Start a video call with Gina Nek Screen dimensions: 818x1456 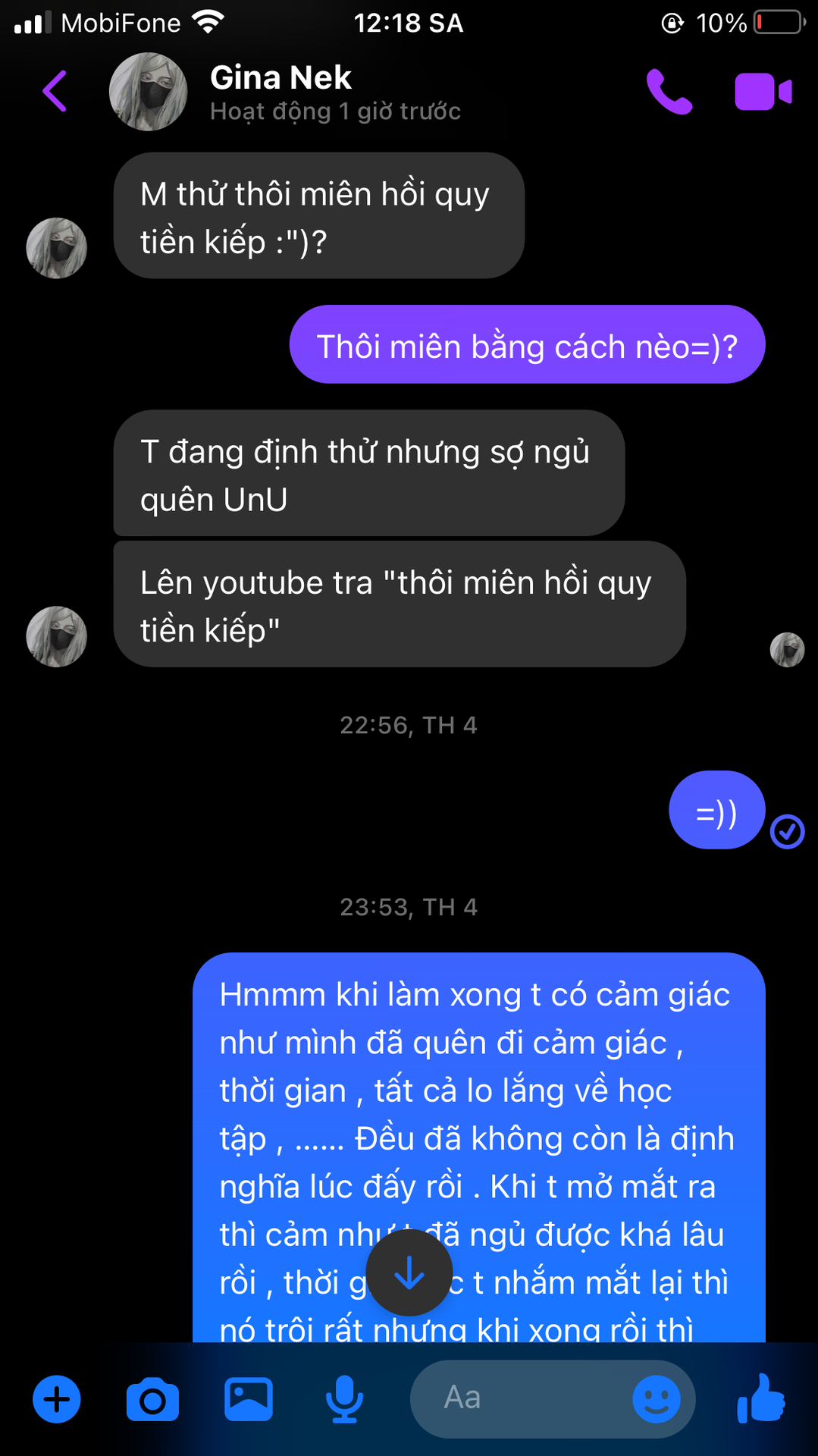763,92
